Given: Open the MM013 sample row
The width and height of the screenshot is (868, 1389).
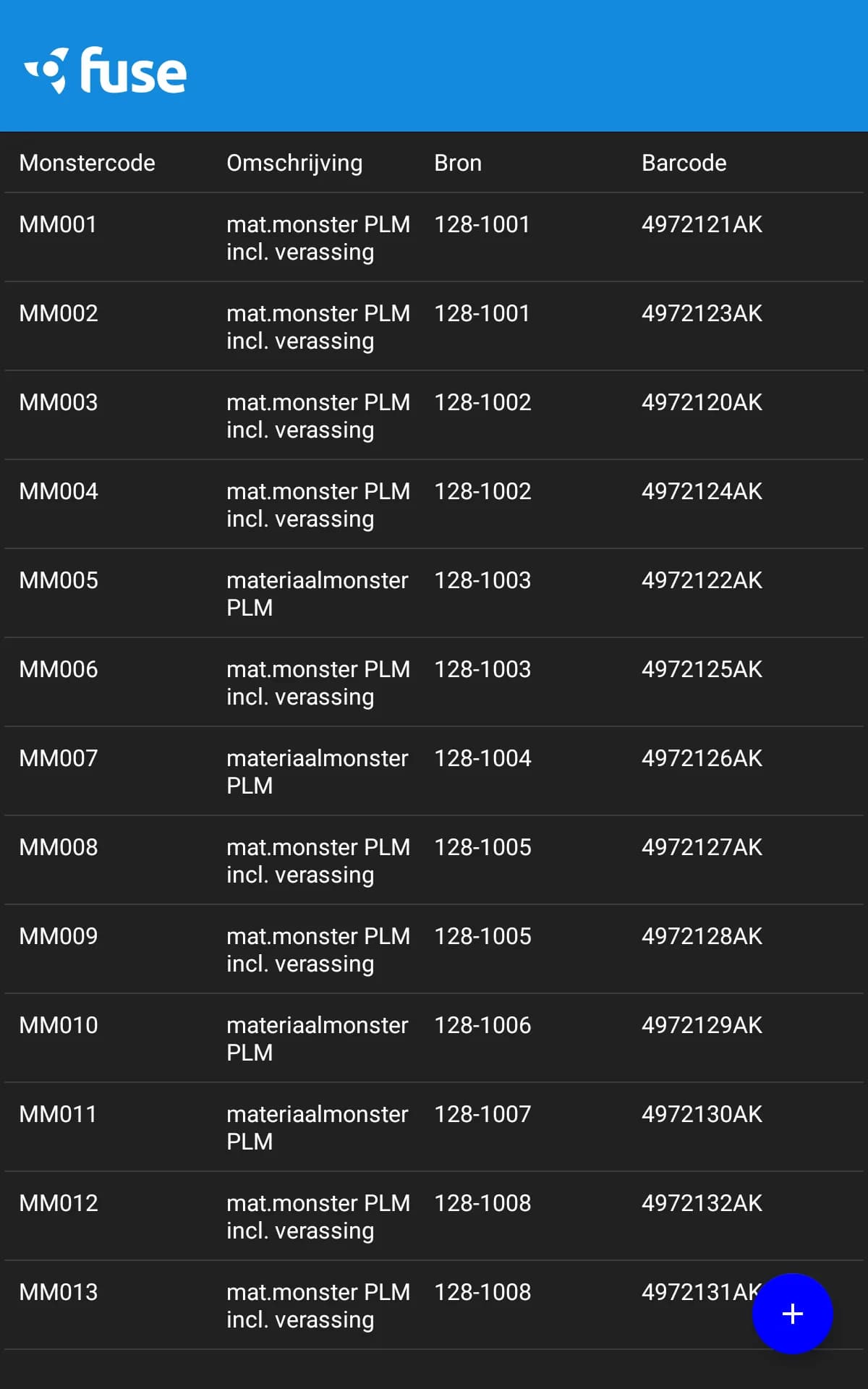Looking at the screenshot, I should [434, 1305].
